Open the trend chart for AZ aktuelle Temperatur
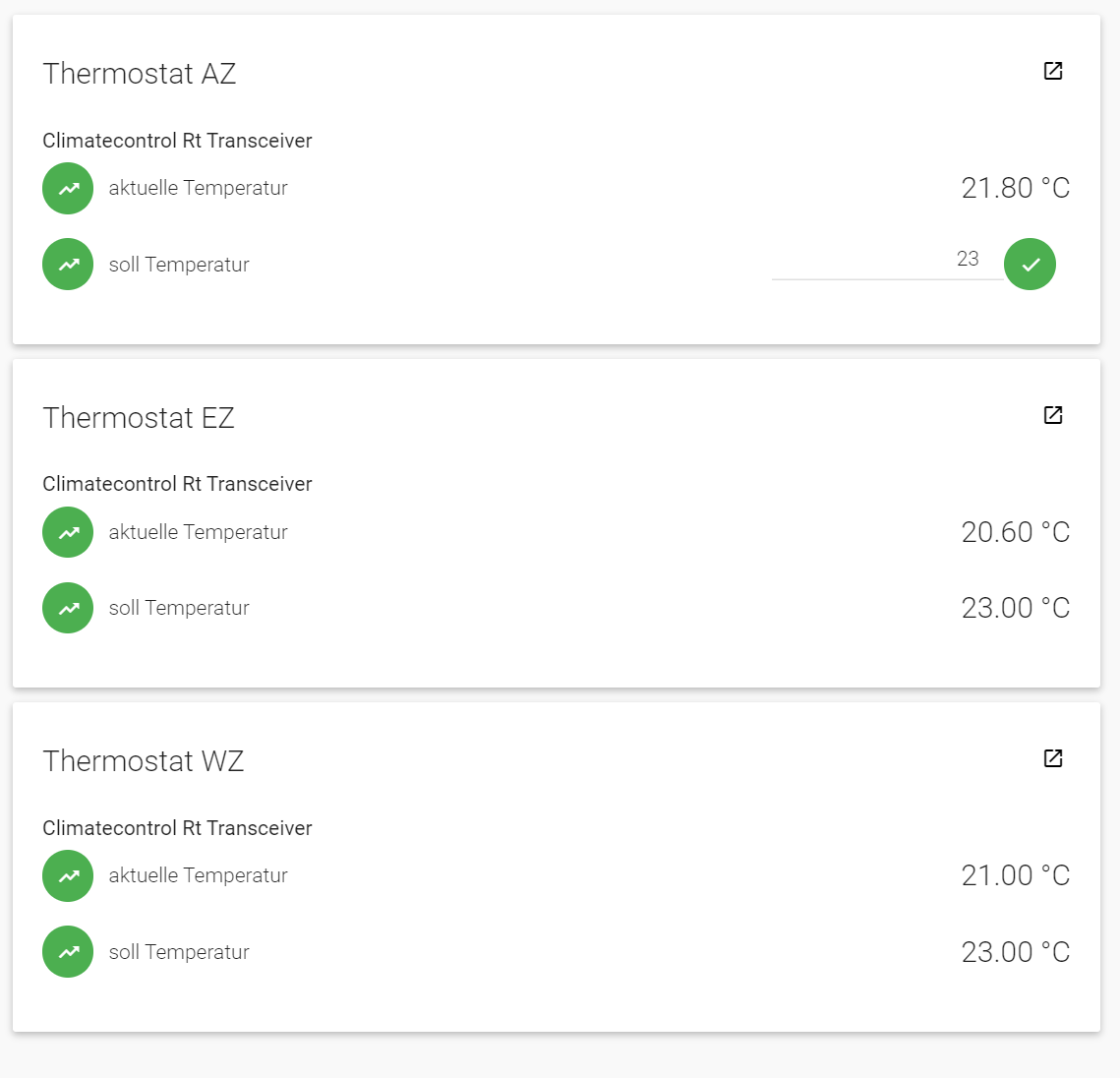The height and width of the screenshot is (1078, 1120). (68, 188)
